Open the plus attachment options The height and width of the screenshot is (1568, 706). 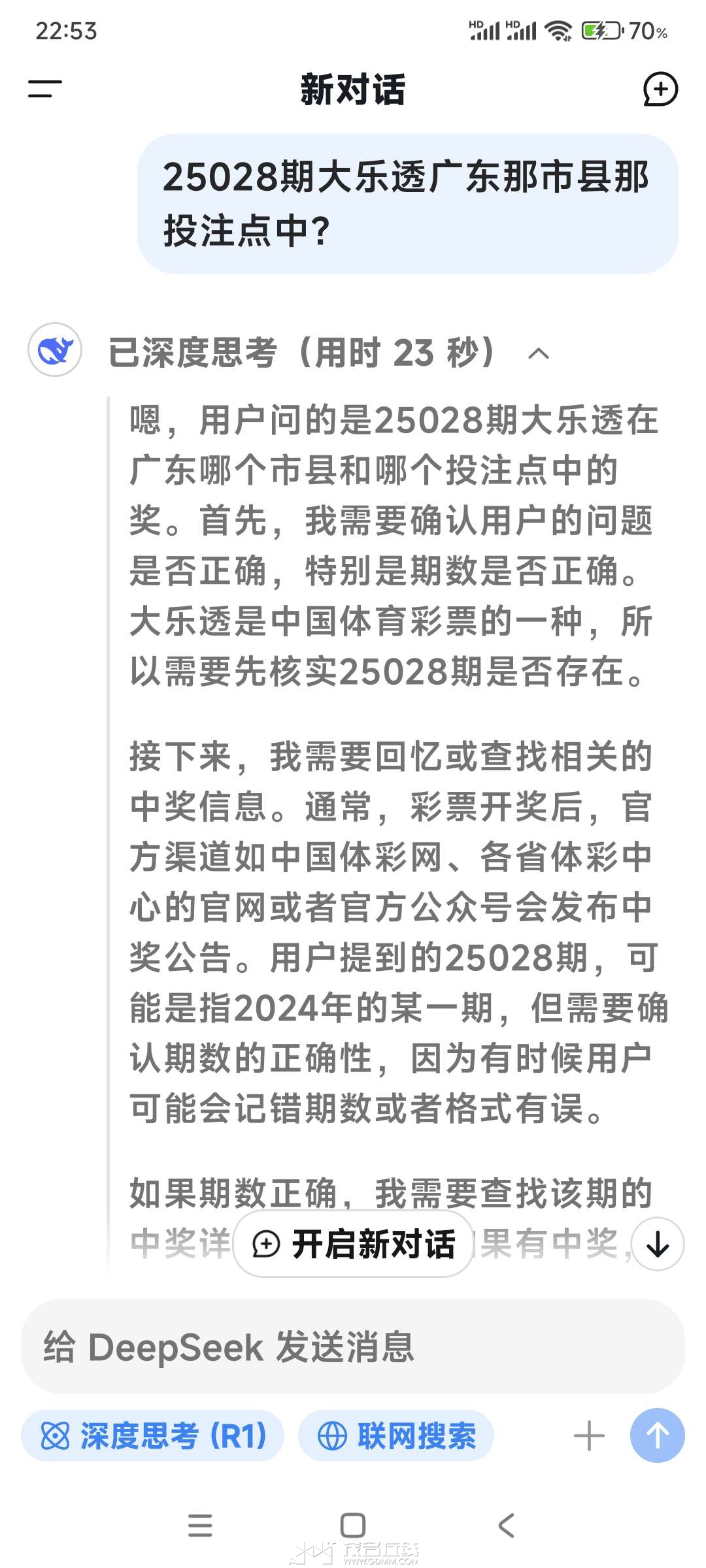point(588,1436)
